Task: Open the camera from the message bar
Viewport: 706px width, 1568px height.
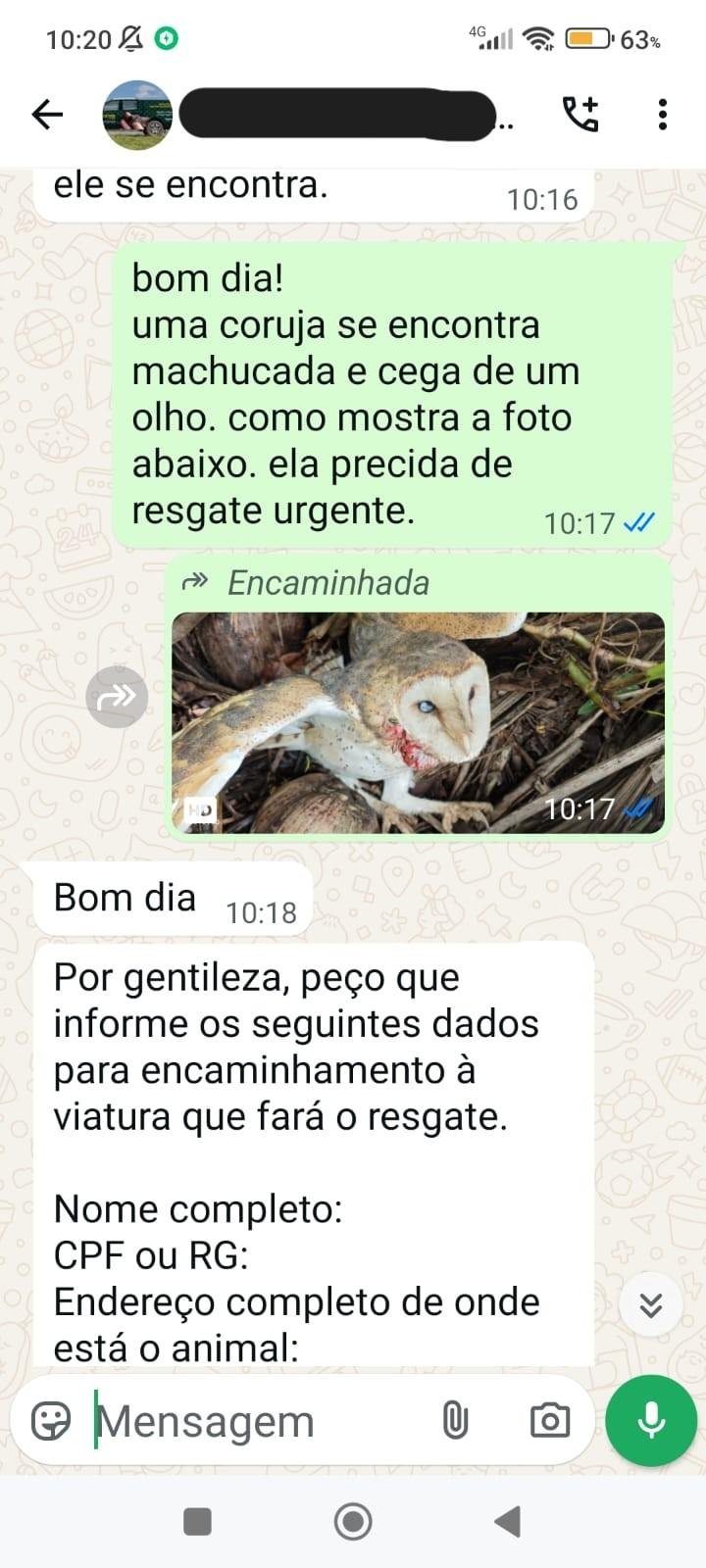Action: 549,1419
